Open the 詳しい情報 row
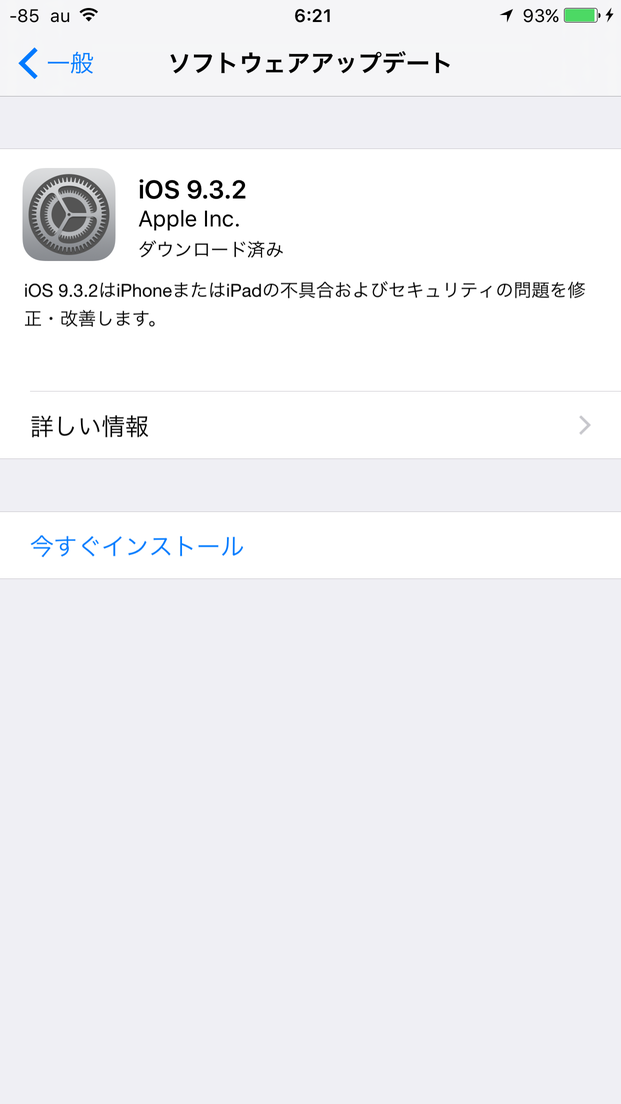 coord(310,425)
